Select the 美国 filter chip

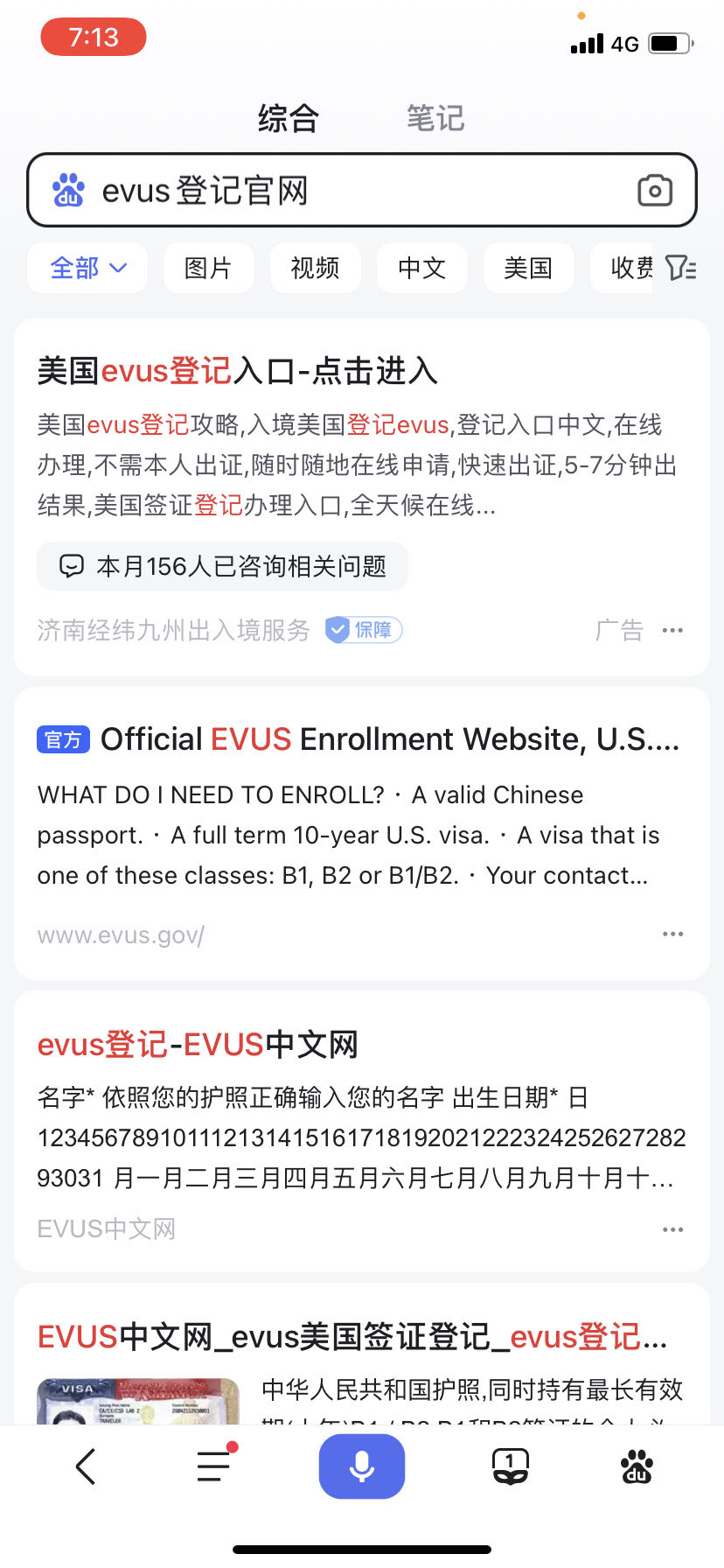tap(528, 268)
